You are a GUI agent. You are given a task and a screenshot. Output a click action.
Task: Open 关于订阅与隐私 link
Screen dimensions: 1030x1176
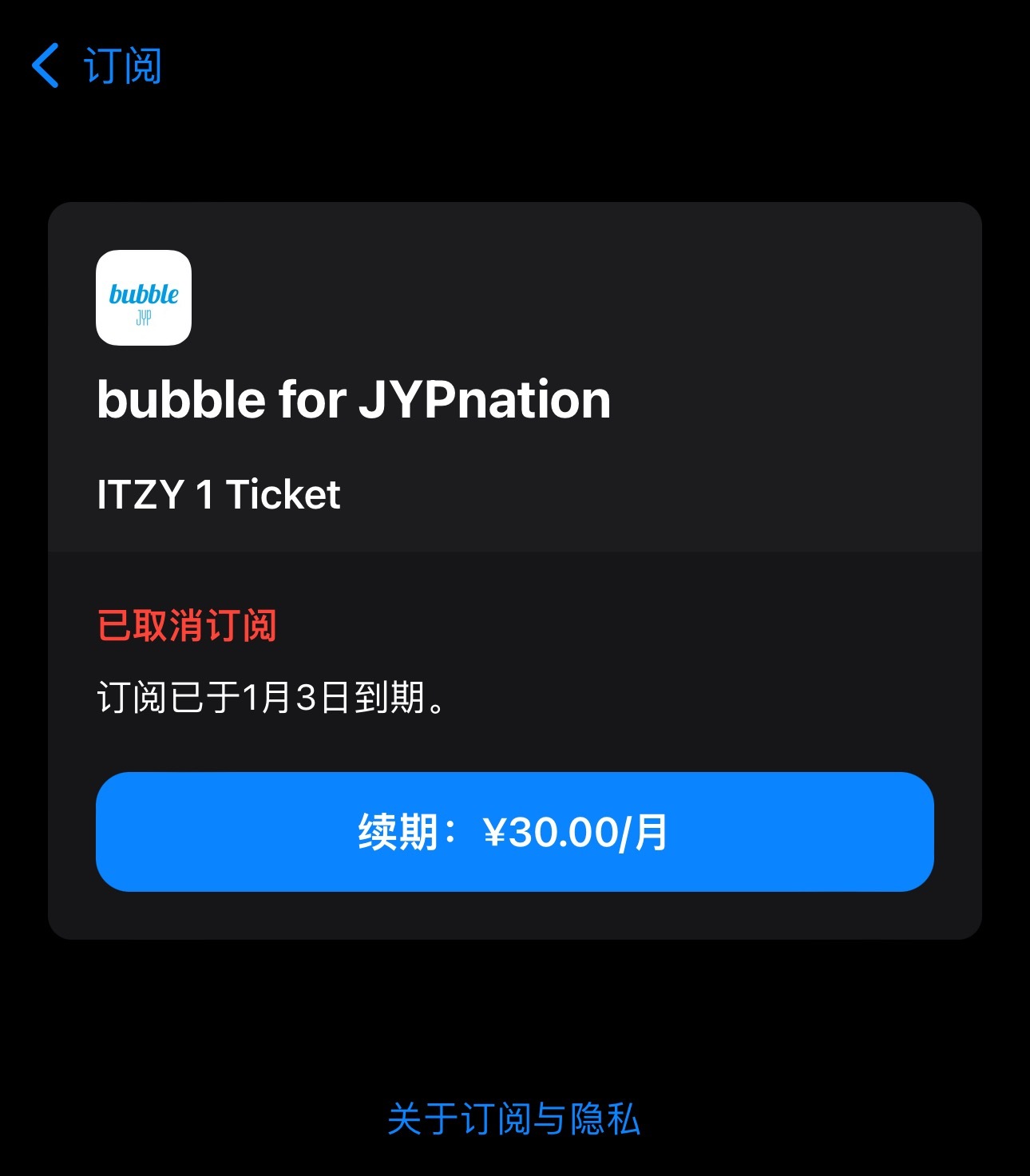click(x=514, y=1118)
